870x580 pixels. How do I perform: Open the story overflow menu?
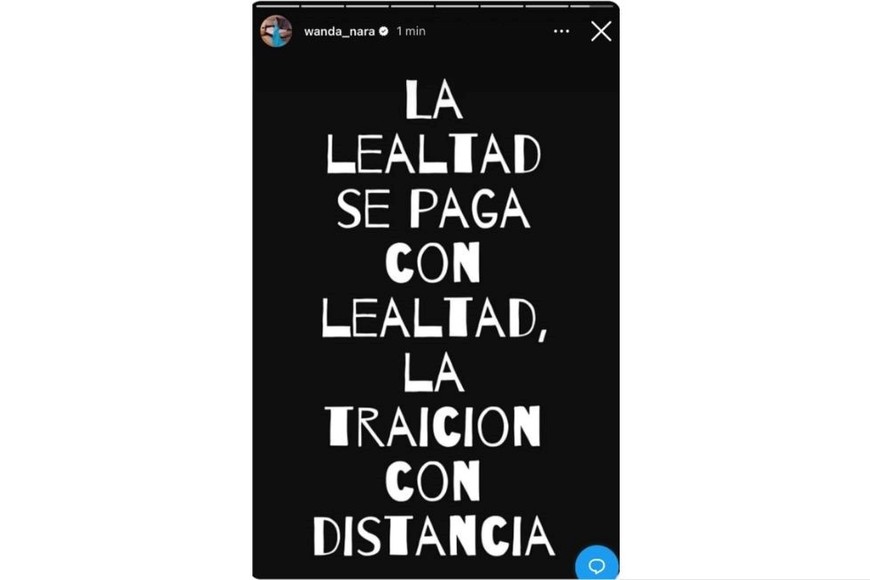tap(561, 31)
